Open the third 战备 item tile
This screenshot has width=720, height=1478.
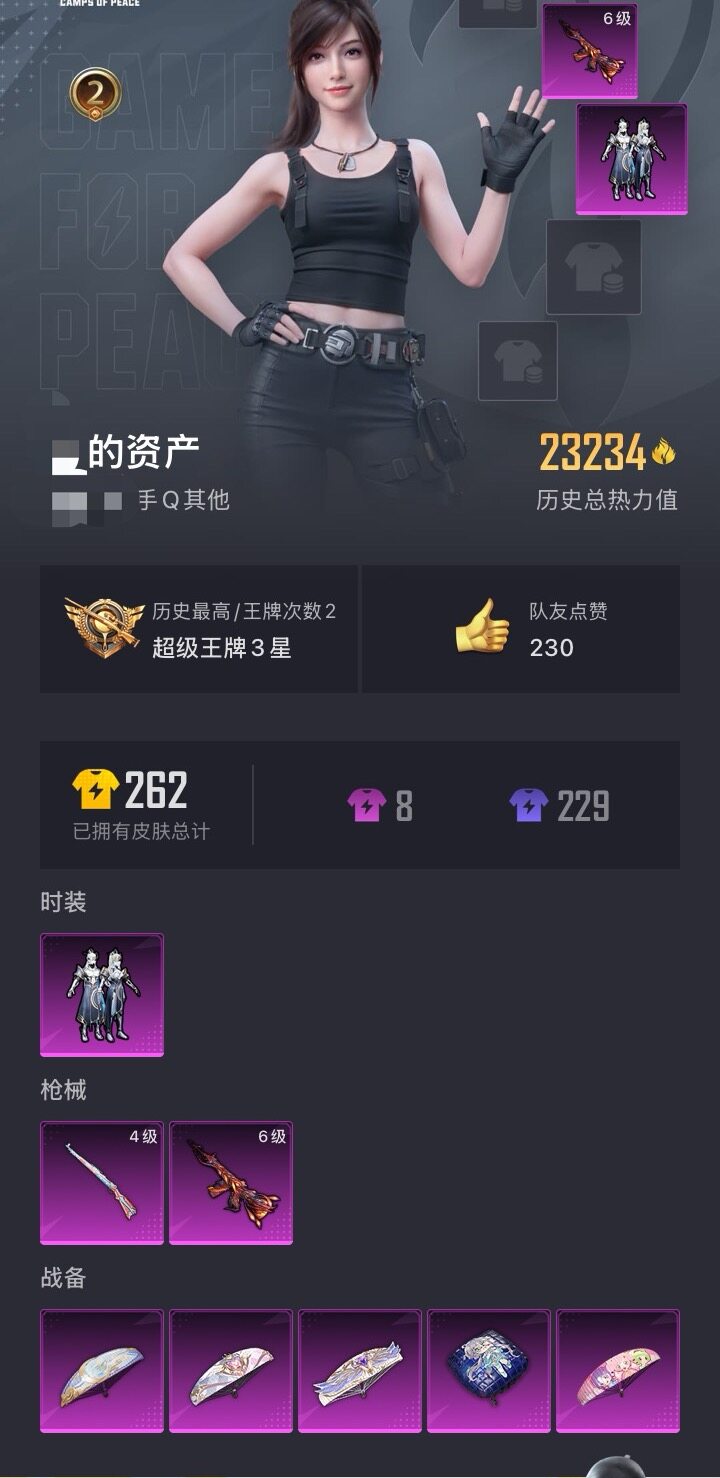coord(360,1370)
